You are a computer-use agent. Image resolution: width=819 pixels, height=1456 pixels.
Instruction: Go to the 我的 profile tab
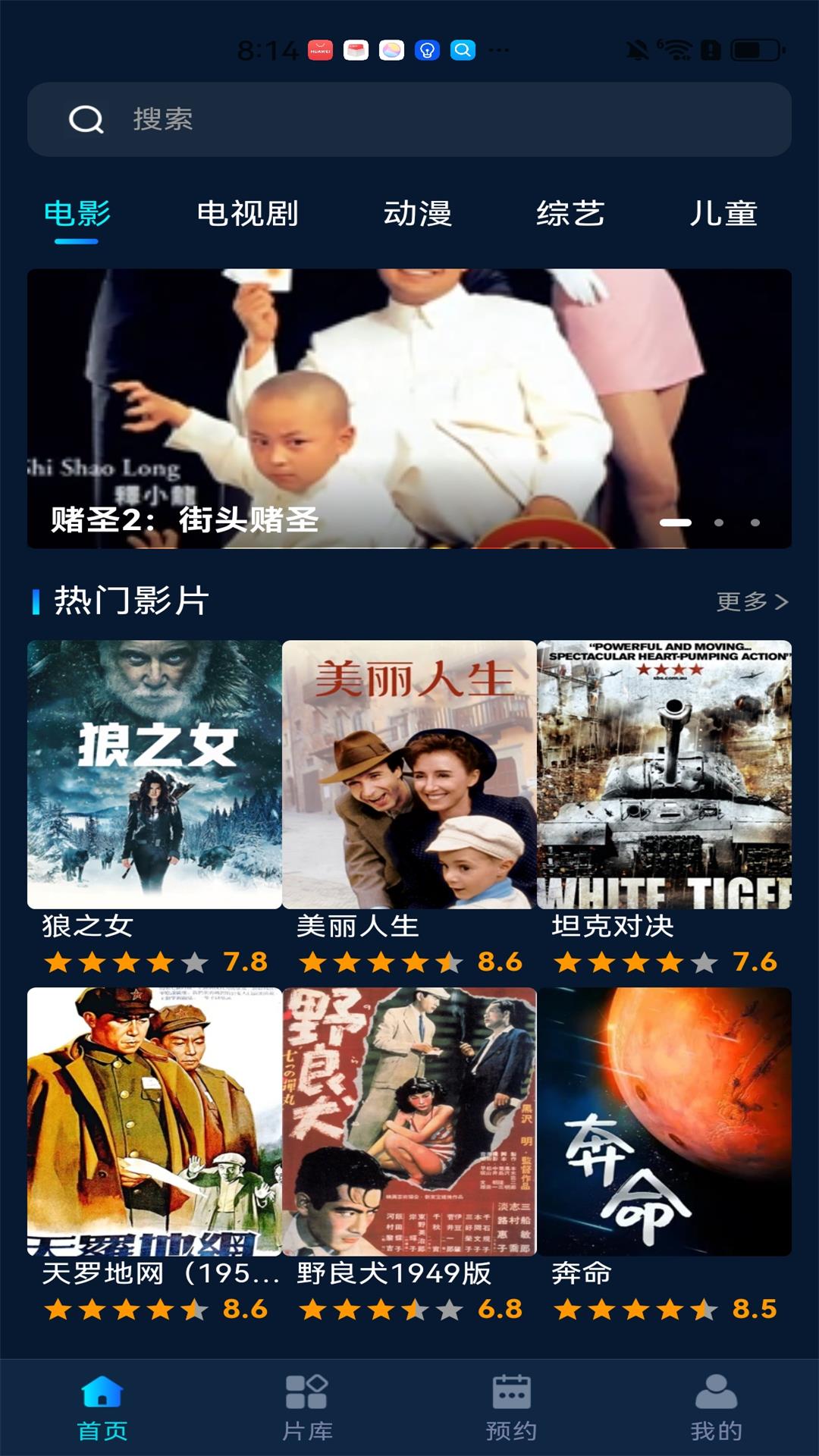click(x=716, y=1407)
